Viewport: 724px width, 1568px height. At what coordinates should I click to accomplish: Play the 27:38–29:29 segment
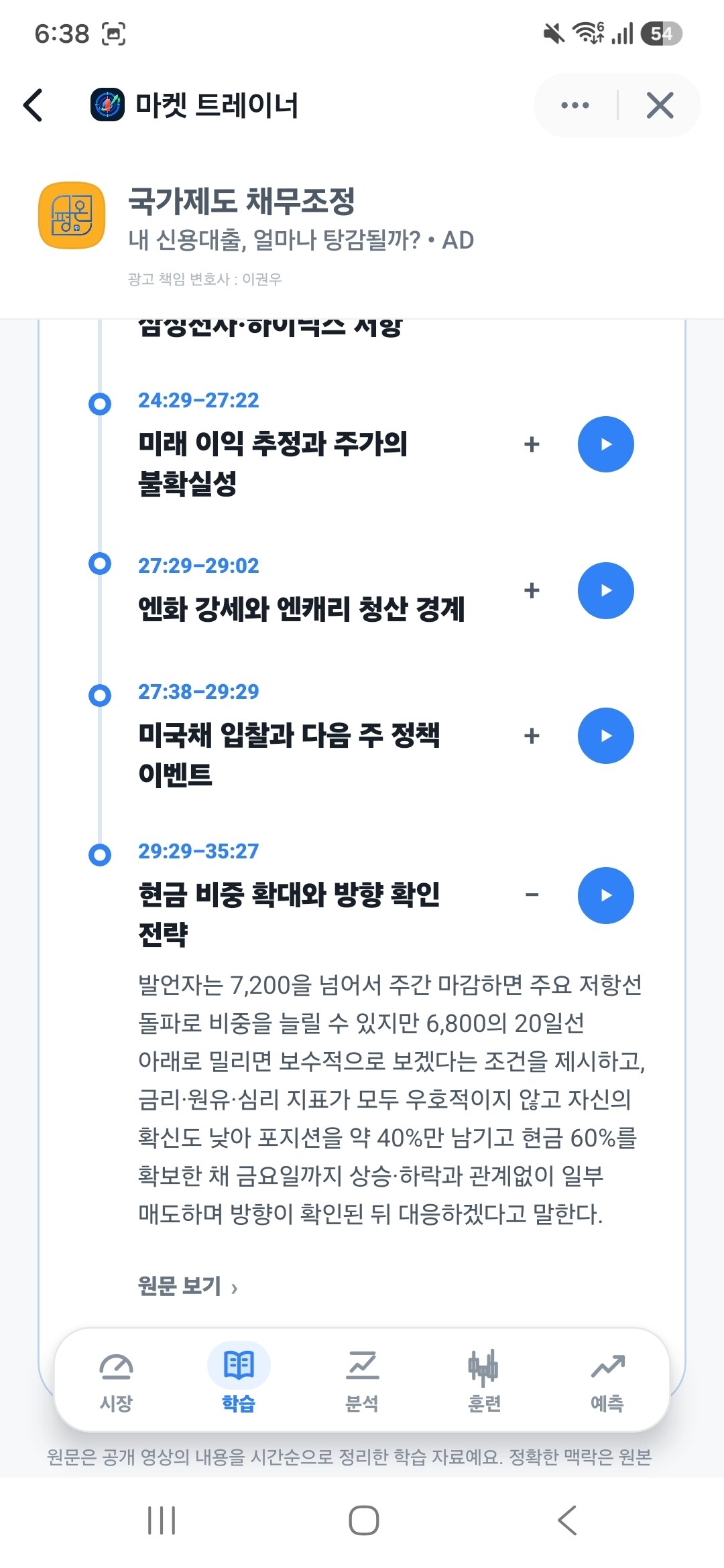(606, 736)
